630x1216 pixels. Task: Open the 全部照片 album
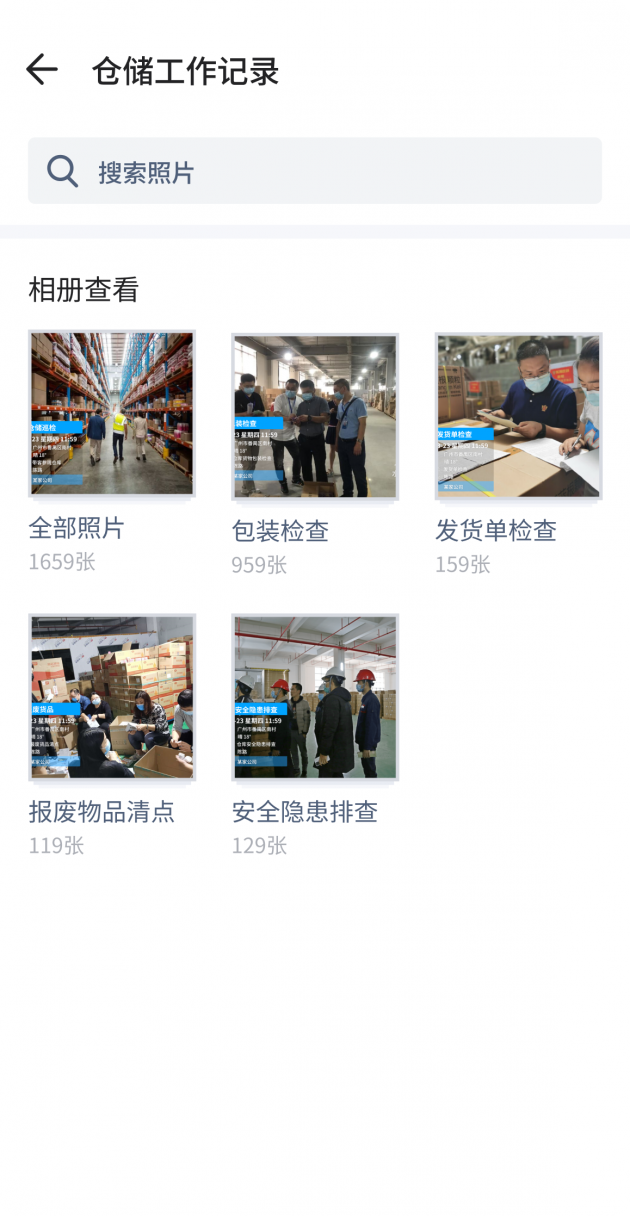[112, 414]
